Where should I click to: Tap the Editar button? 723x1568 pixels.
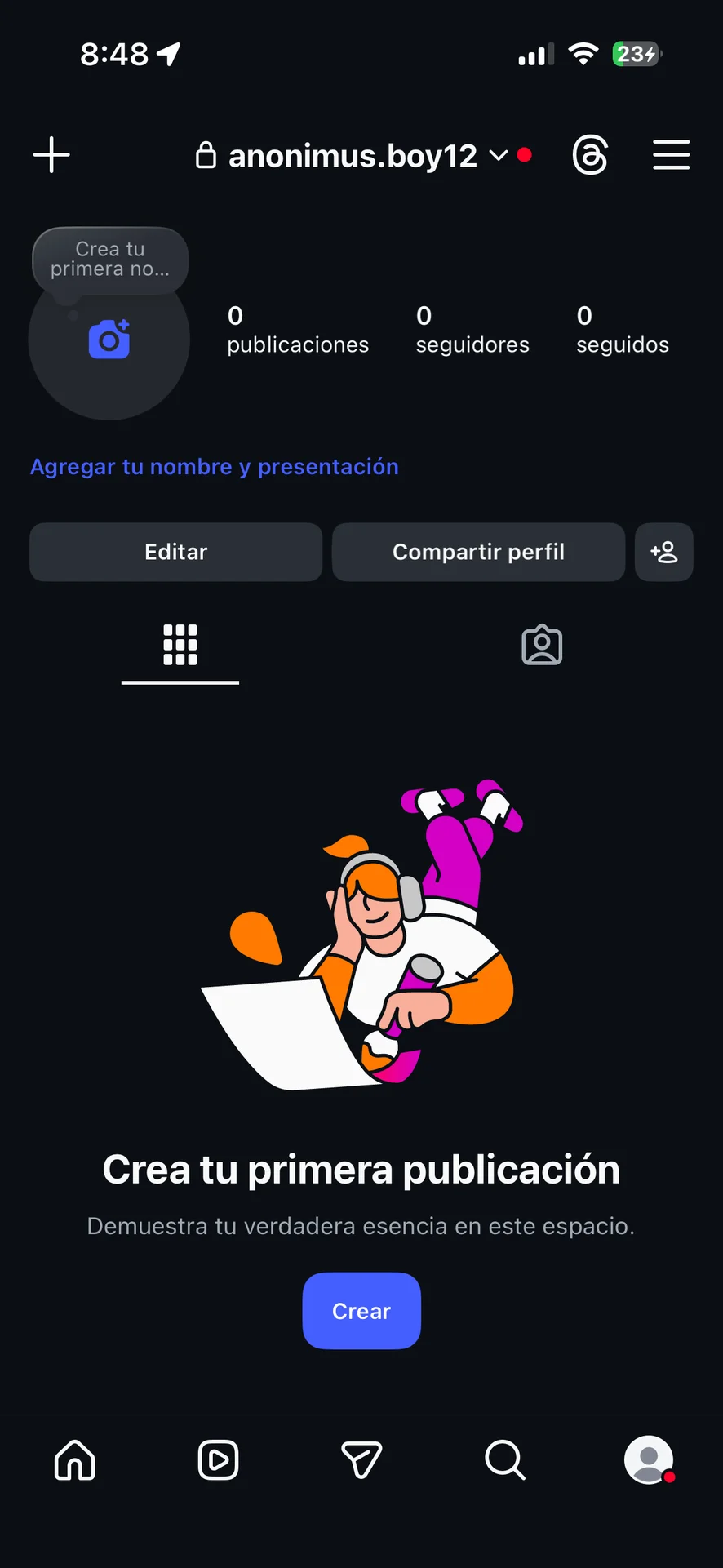point(176,553)
